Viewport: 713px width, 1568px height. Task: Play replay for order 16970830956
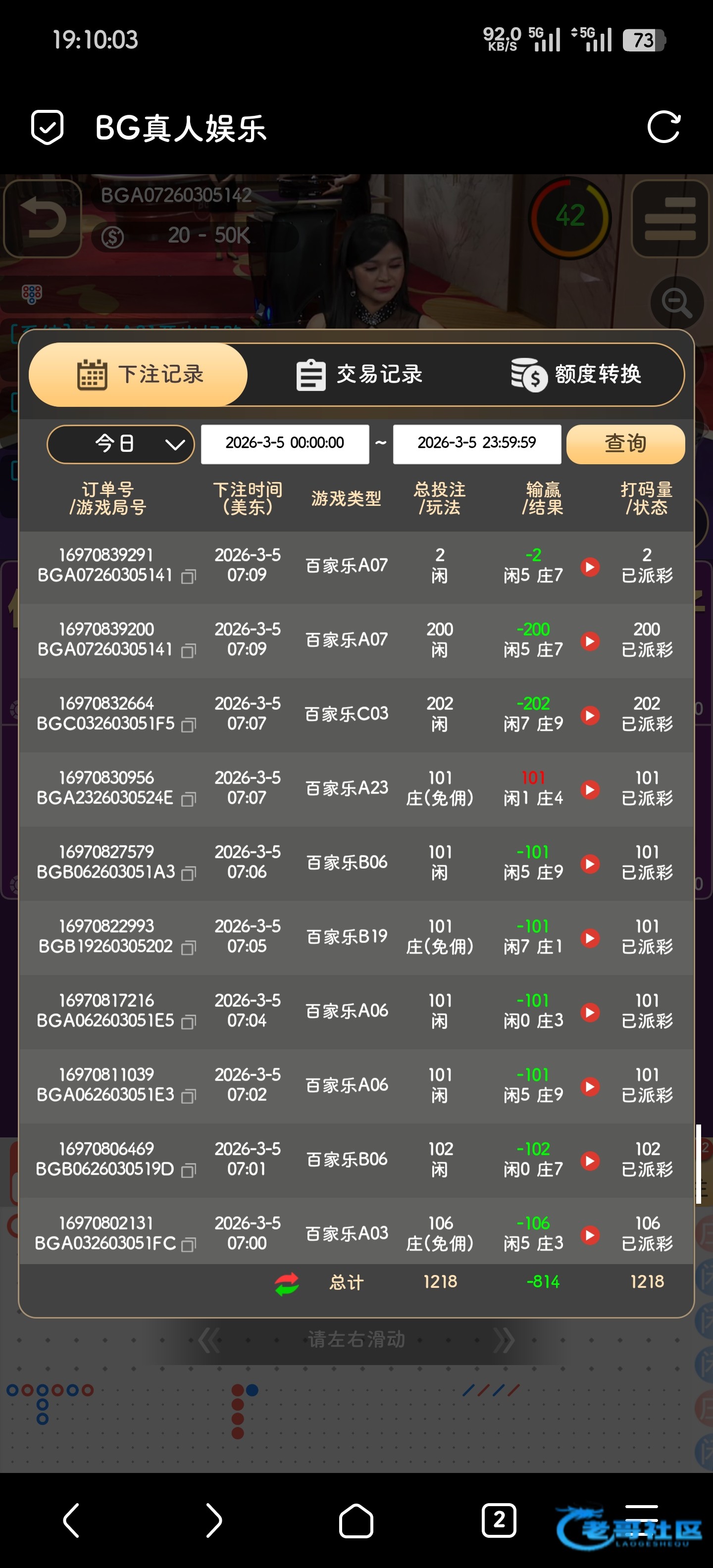[589, 789]
